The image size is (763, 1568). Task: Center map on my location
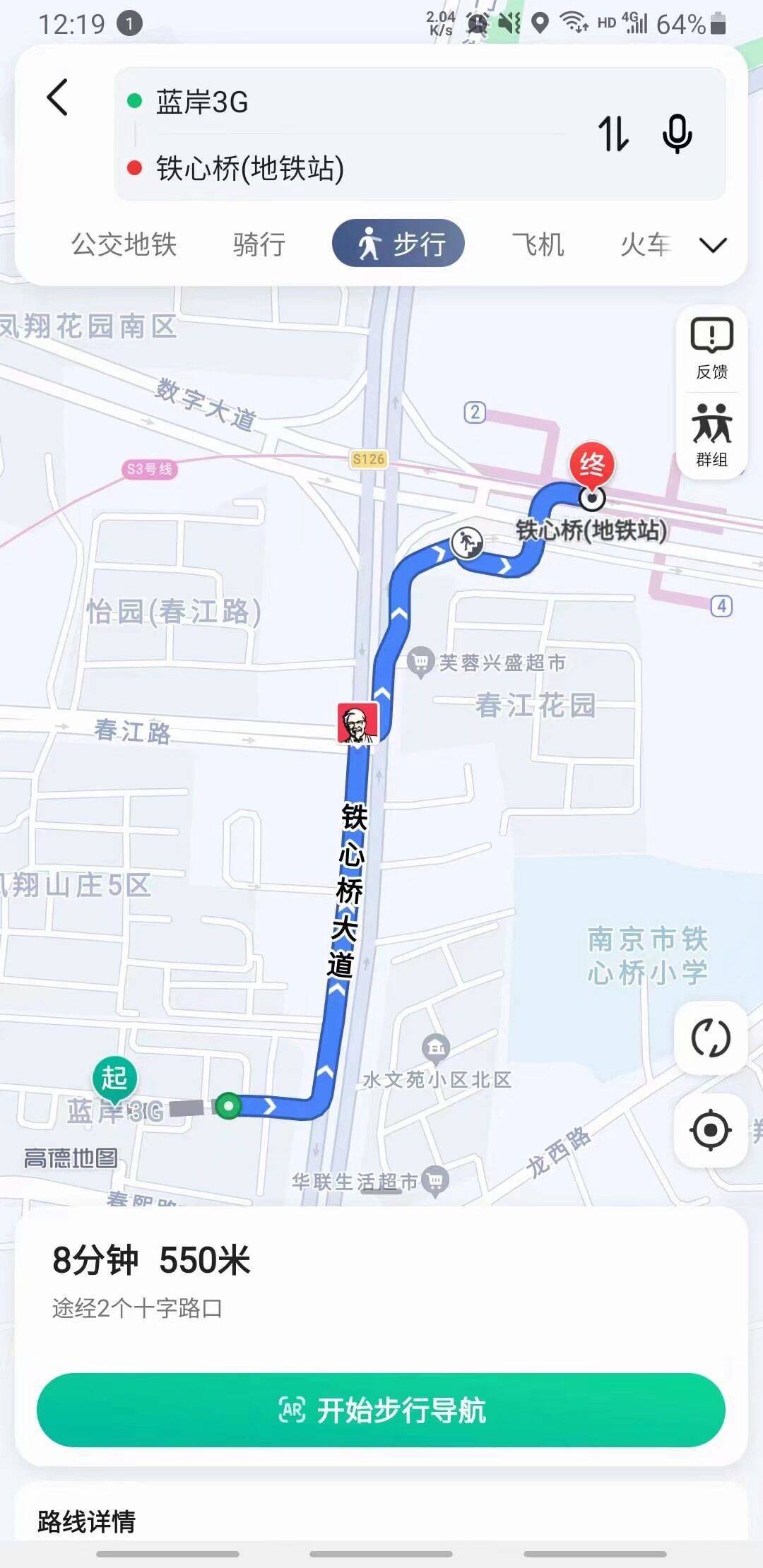tap(711, 1130)
